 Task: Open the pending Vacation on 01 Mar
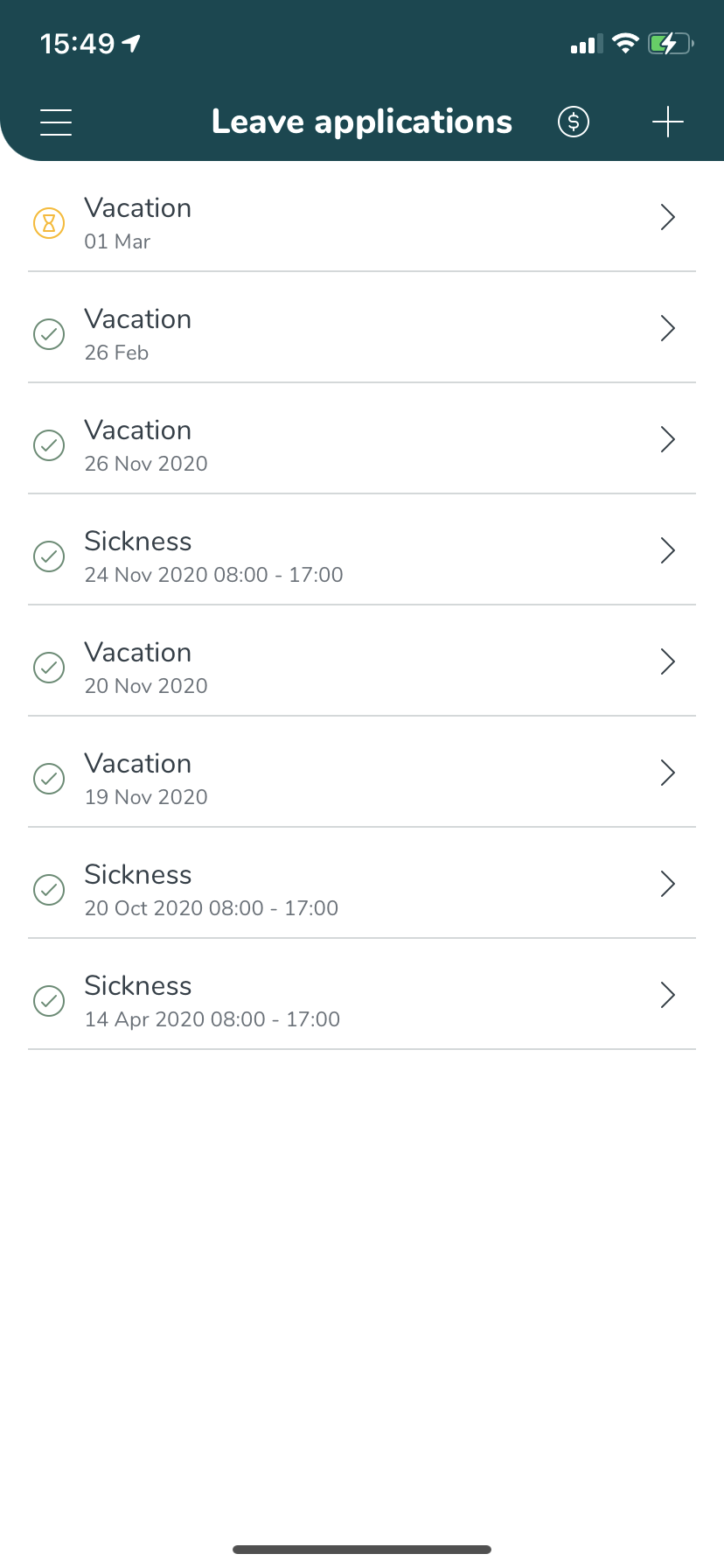(x=362, y=217)
